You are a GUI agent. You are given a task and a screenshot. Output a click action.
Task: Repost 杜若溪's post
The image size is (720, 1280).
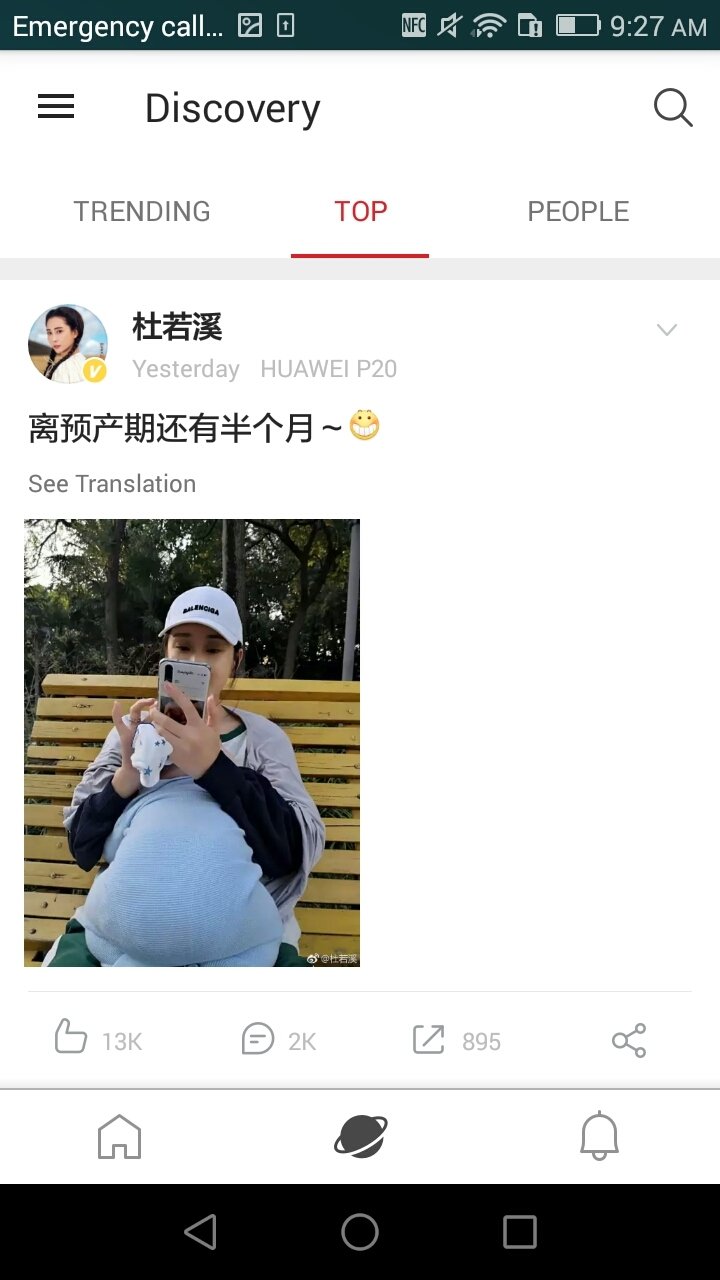click(x=456, y=1040)
